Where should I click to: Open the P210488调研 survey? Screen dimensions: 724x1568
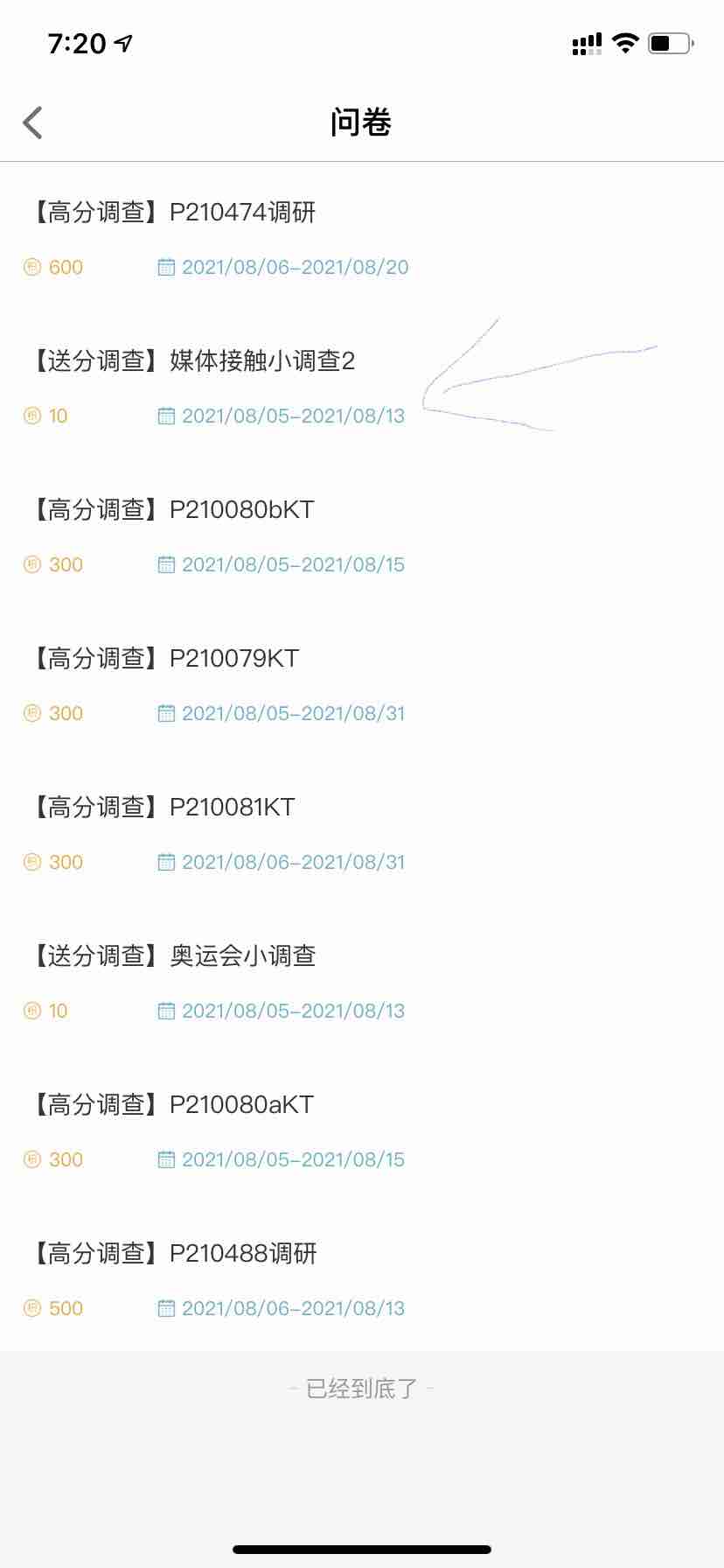click(x=175, y=1254)
